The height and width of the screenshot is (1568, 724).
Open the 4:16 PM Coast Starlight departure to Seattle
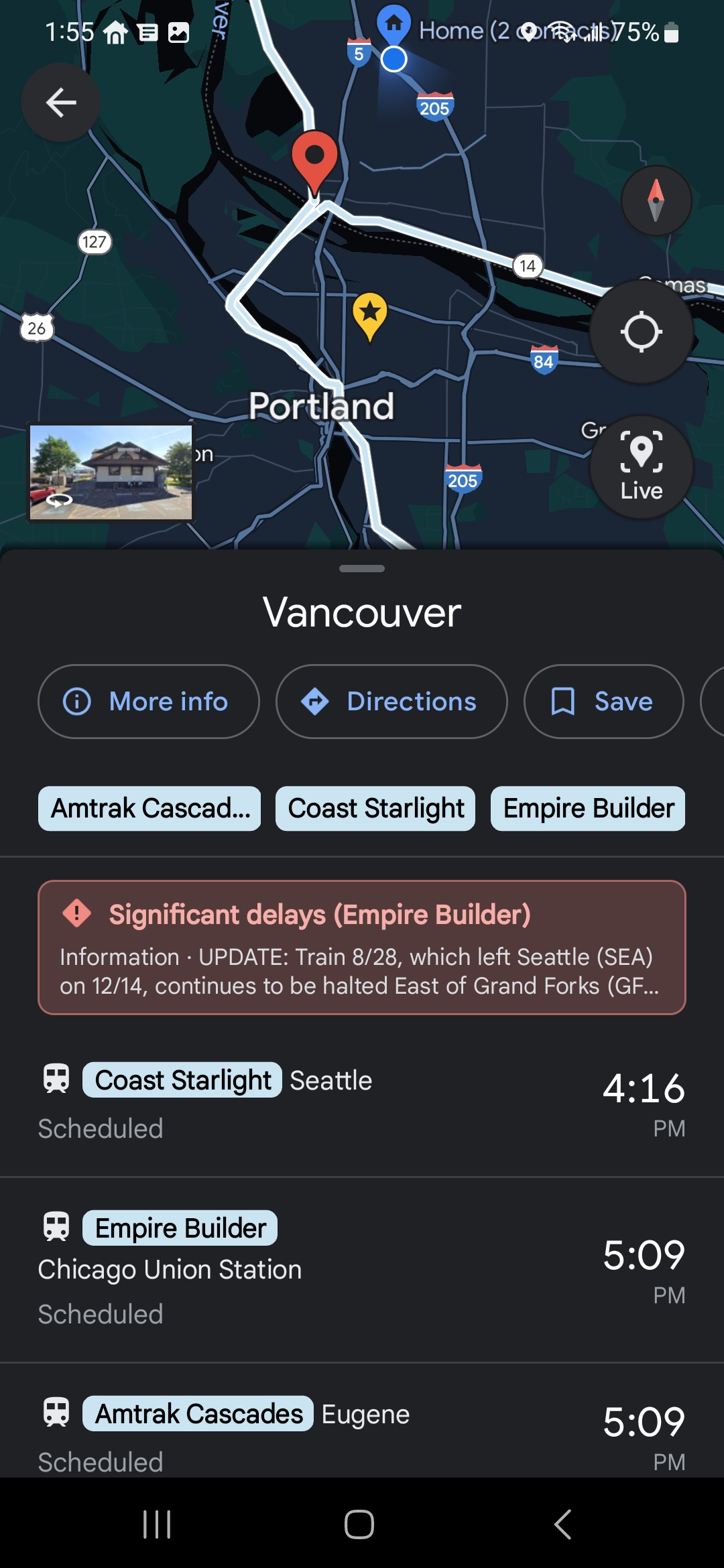[362, 1102]
